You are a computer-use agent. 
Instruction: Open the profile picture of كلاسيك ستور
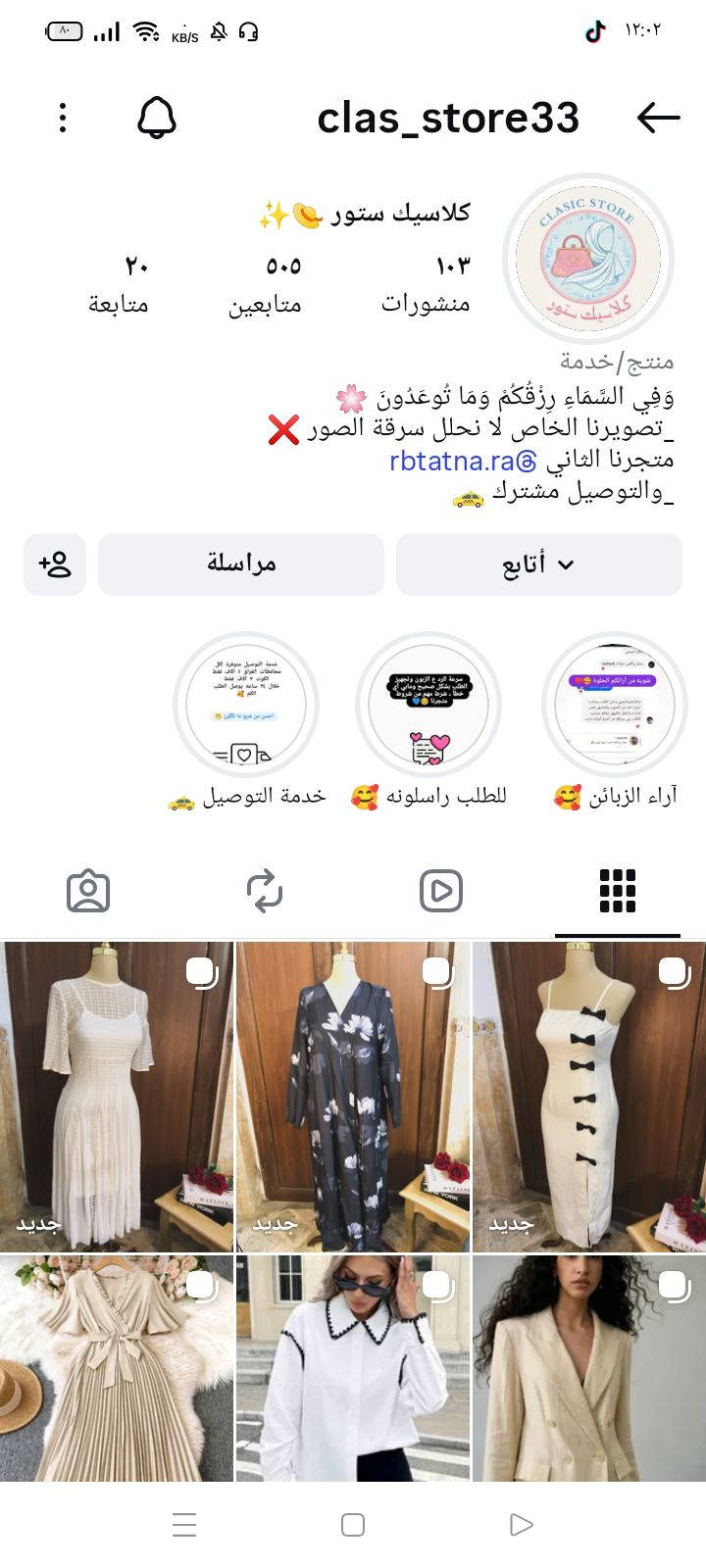pos(588,258)
